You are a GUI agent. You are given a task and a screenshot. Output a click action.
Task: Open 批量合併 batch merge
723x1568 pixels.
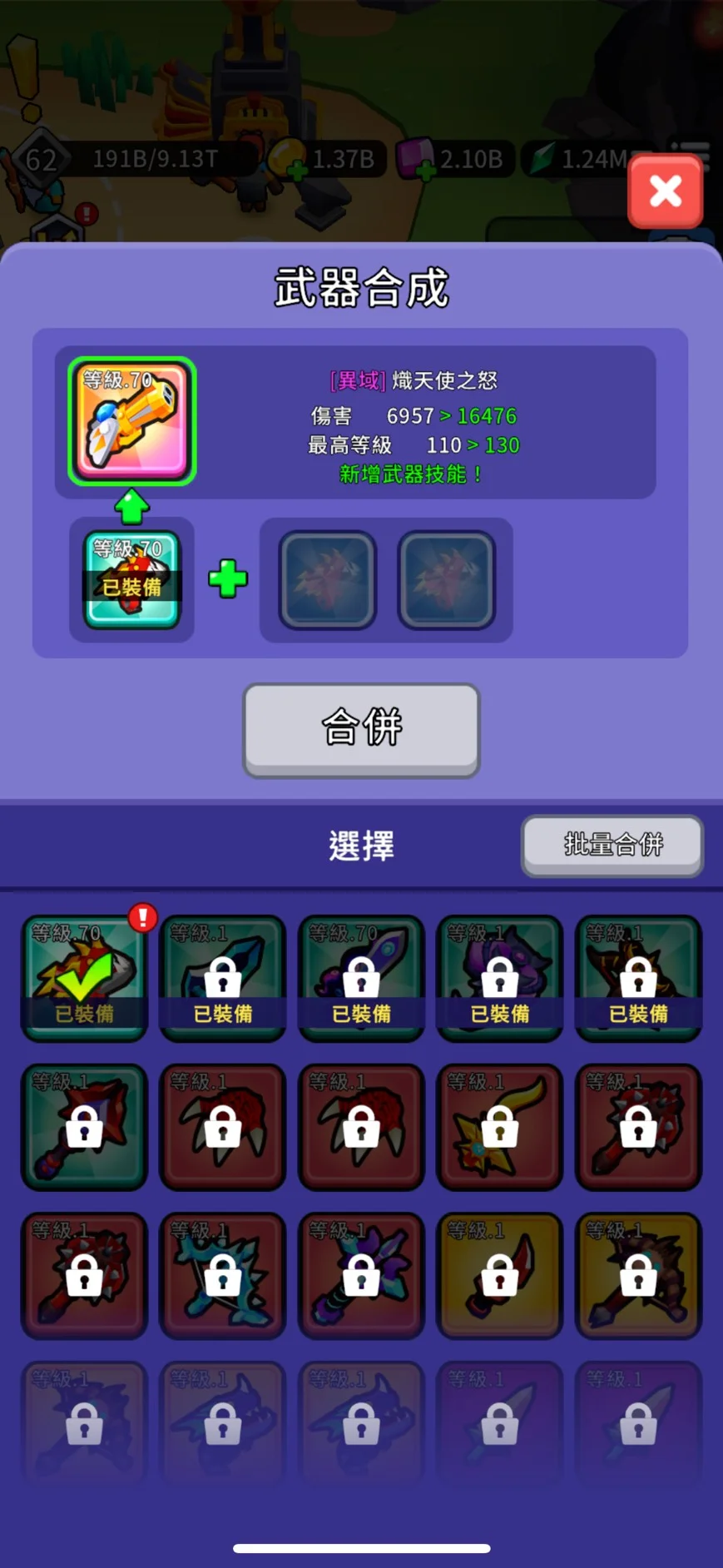coord(612,845)
